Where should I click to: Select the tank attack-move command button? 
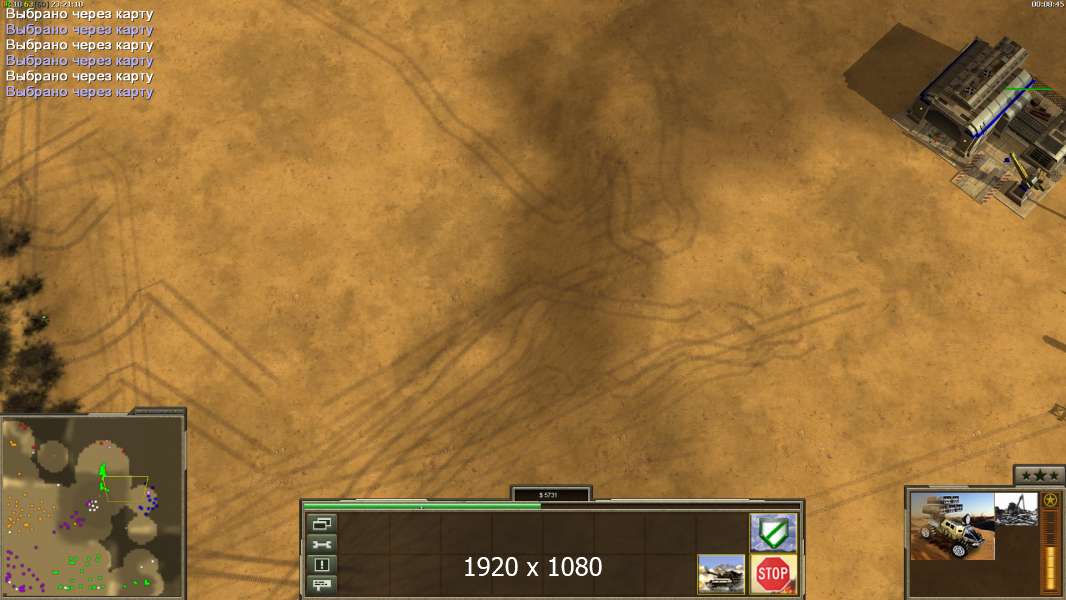(x=721, y=573)
